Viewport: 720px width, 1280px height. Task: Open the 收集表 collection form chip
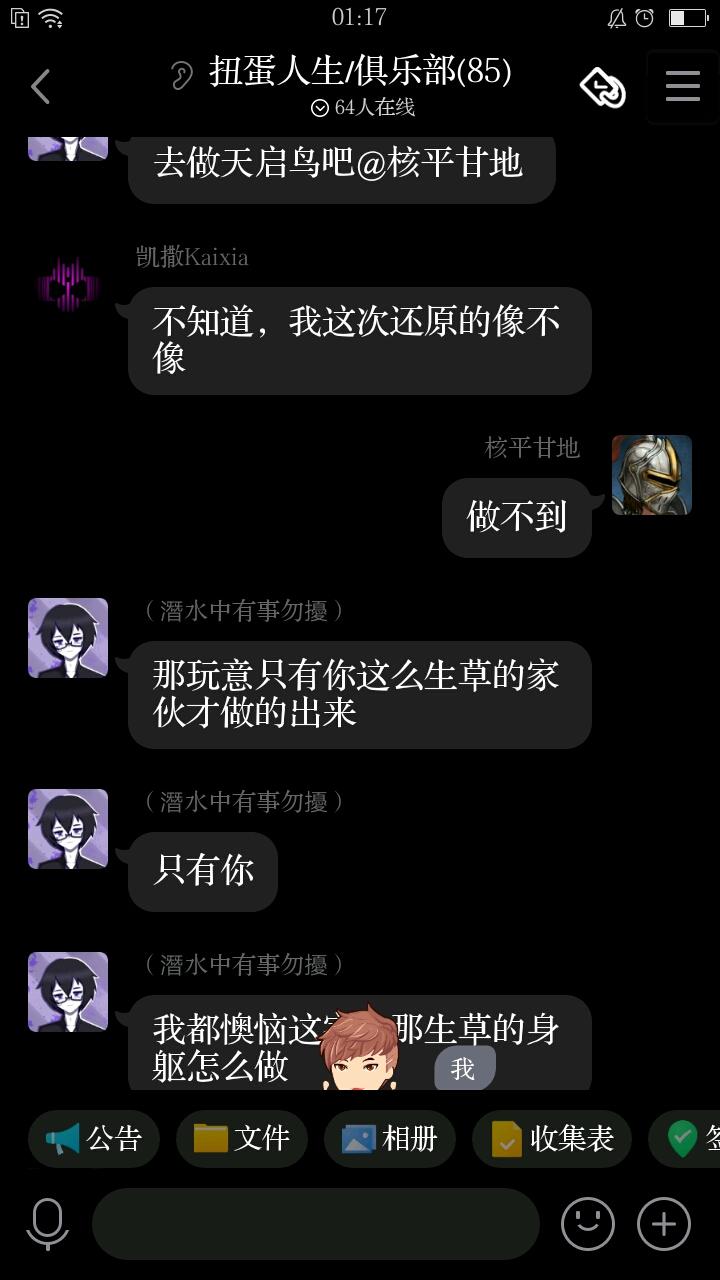(551, 1138)
